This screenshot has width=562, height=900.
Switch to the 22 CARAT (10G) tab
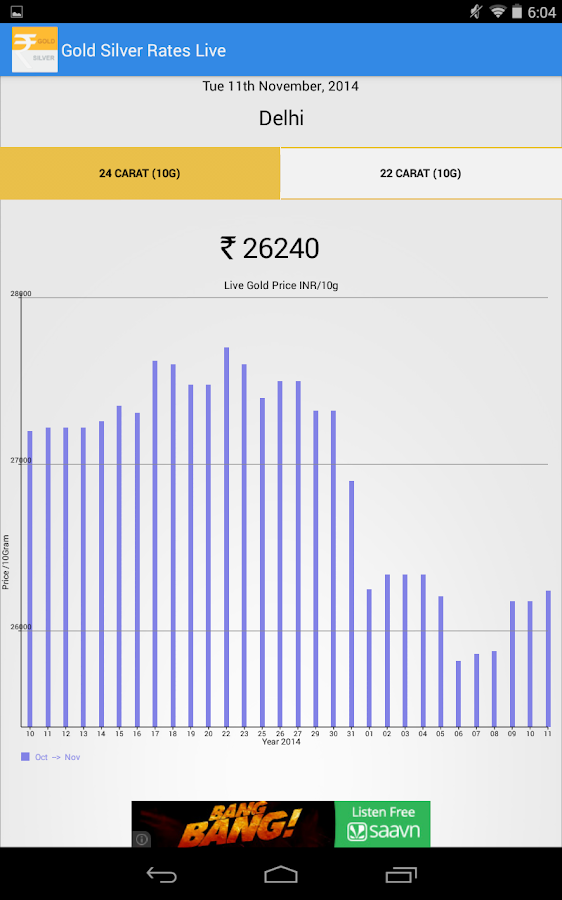click(x=421, y=173)
